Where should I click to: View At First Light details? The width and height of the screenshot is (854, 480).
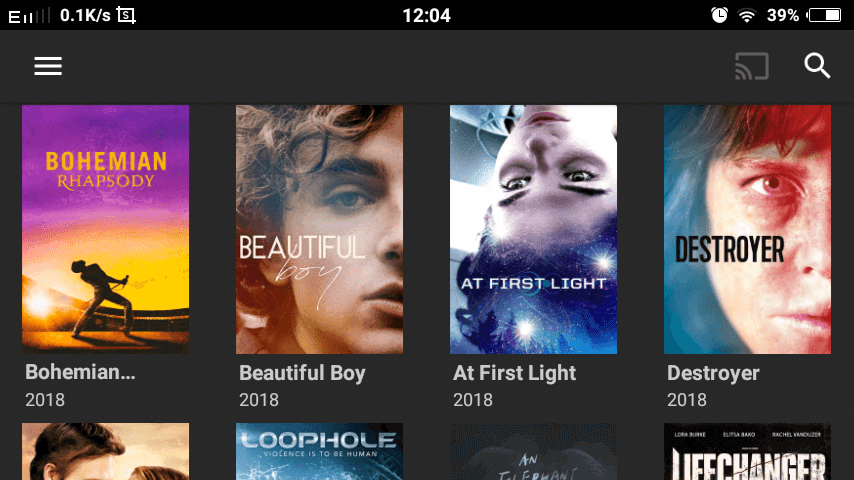(x=533, y=229)
